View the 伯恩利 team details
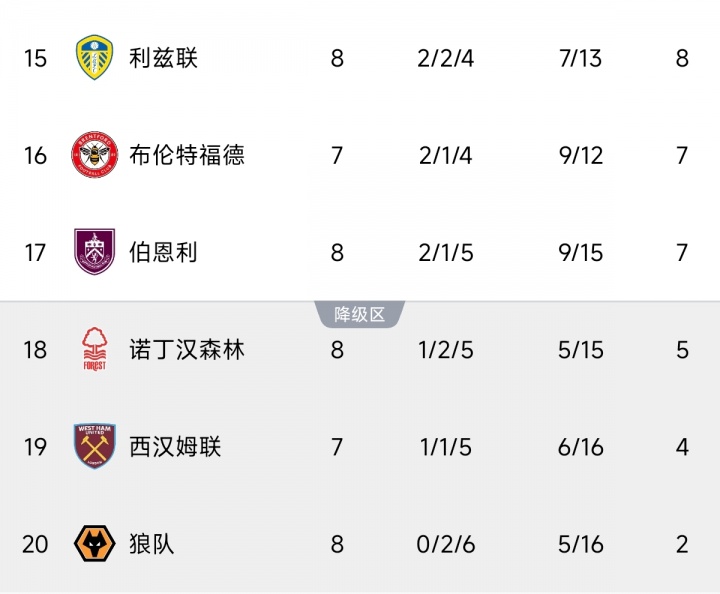The width and height of the screenshot is (720, 594). (x=164, y=252)
